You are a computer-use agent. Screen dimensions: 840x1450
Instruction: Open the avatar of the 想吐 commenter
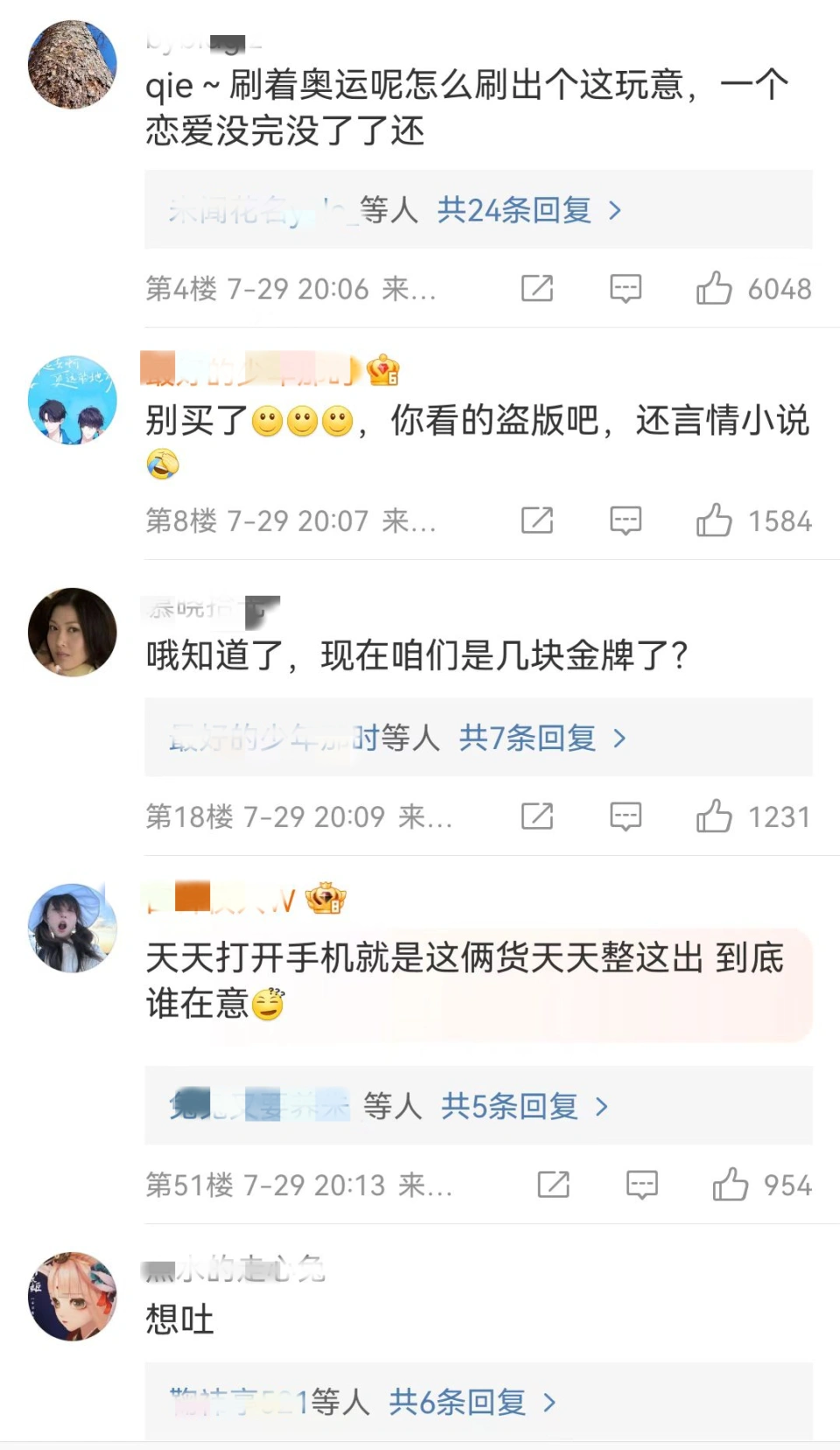[x=73, y=1297]
